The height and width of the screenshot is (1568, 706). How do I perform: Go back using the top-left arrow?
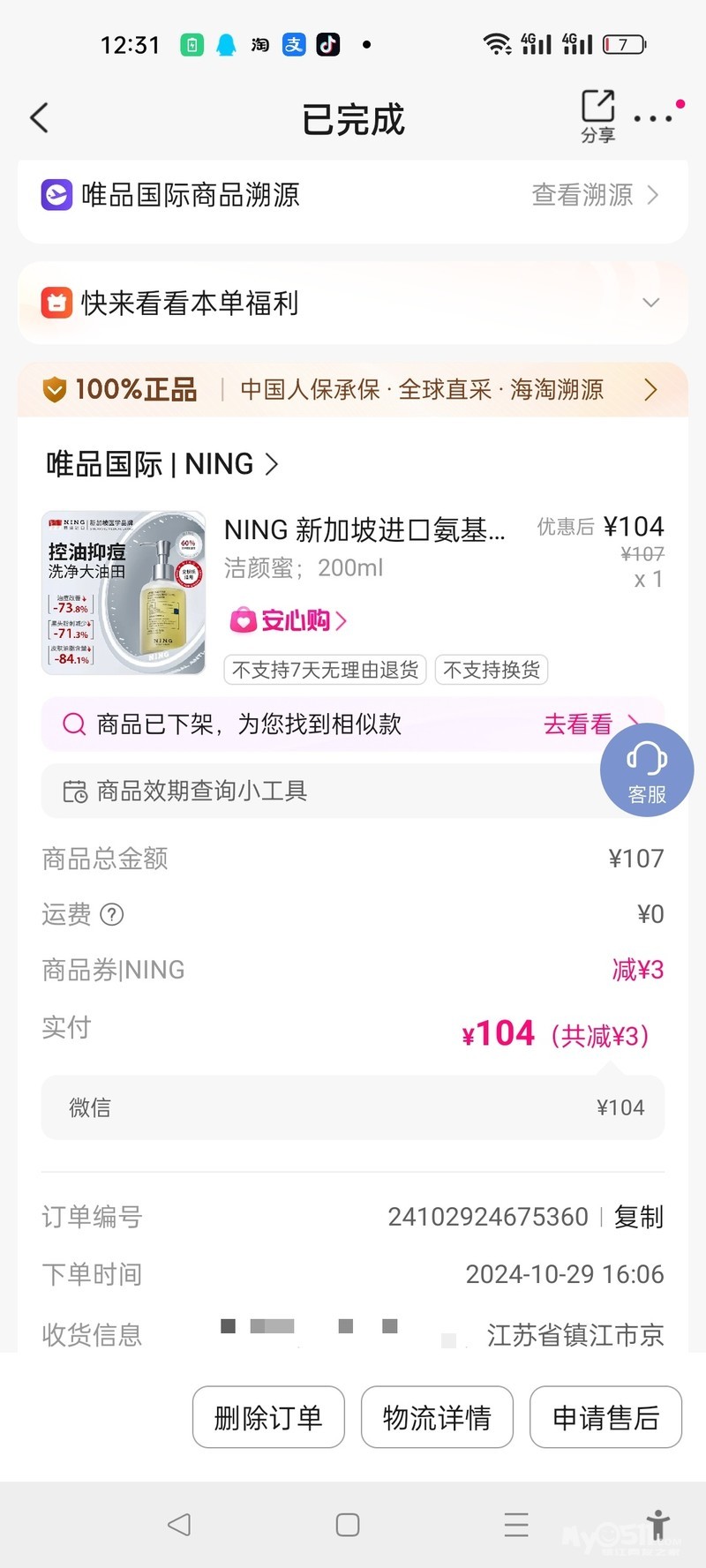40,118
